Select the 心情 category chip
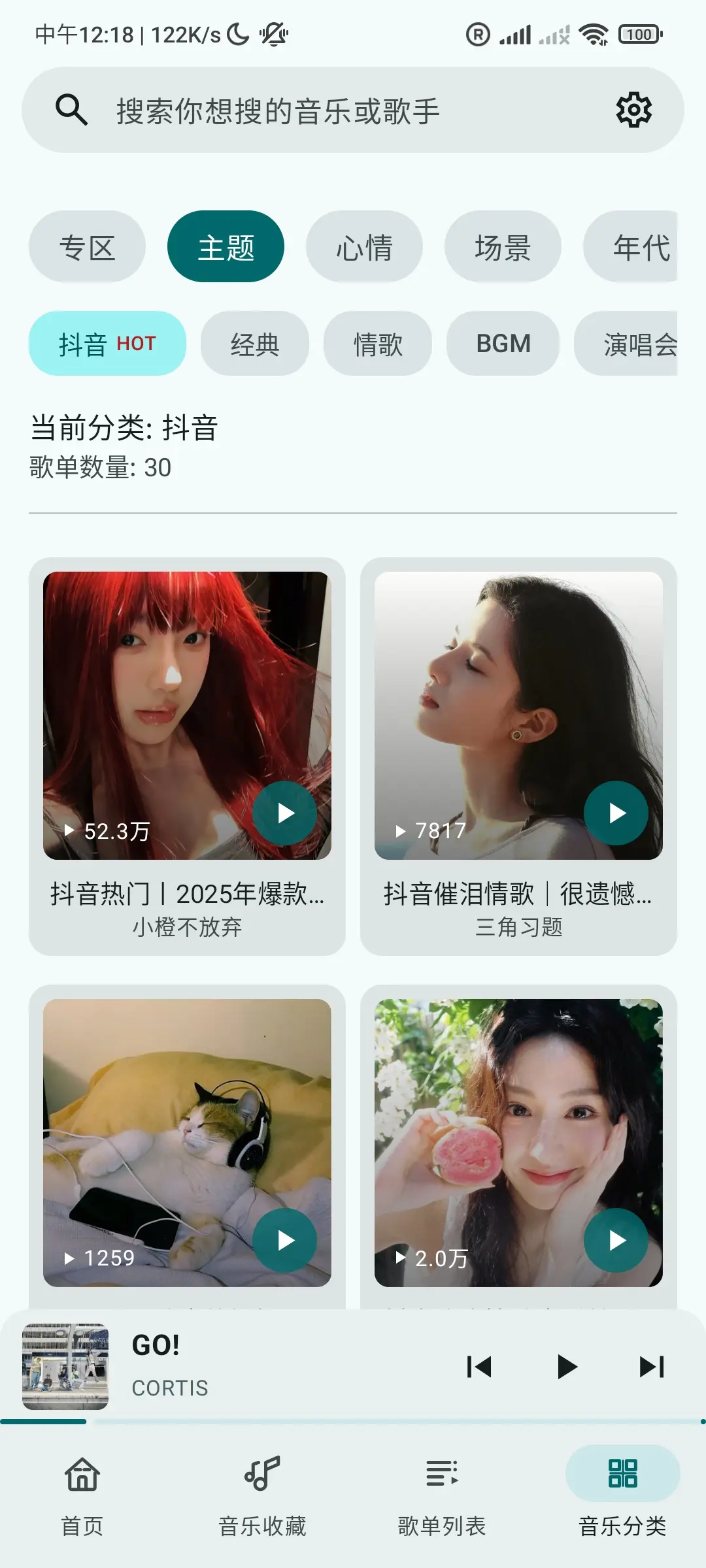Image resolution: width=706 pixels, height=1568 pixels. [364, 247]
